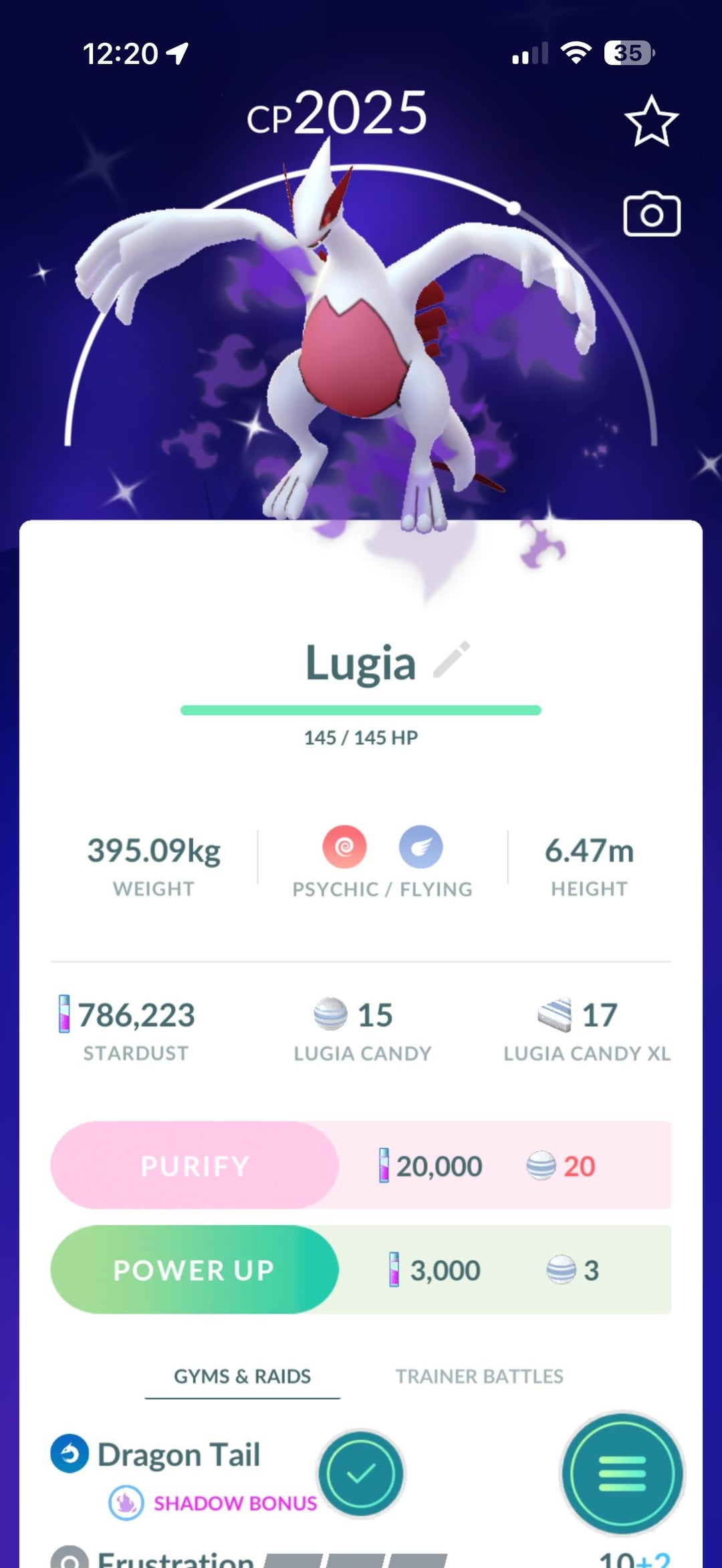Viewport: 722px width, 1568px height.
Task: Open the AR camera icon
Action: click(652, 215)
